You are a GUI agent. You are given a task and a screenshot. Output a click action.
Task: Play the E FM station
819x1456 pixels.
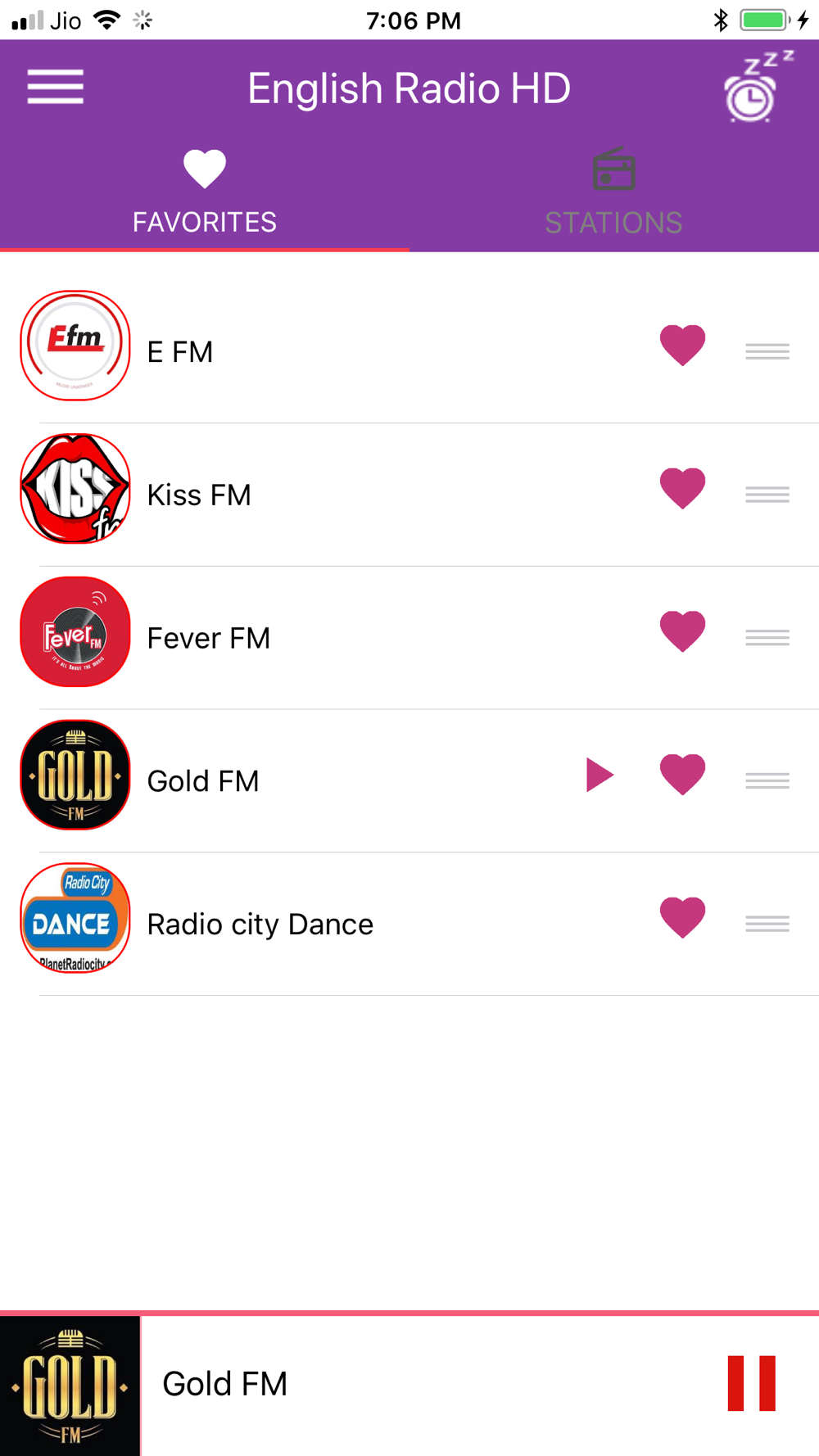pos(409,351)
